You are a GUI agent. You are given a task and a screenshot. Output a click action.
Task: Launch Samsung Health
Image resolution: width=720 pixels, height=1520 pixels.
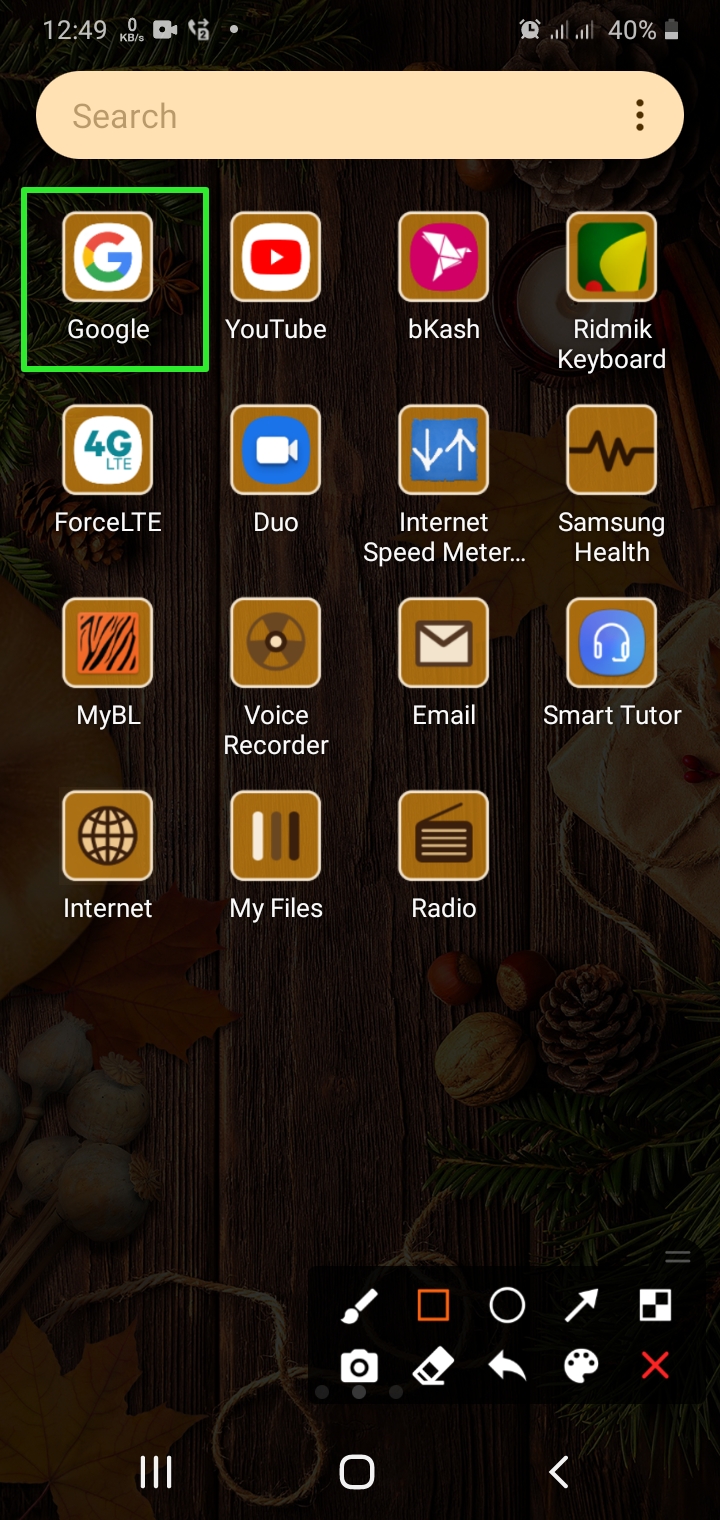pyautogui.click(x=612, y=450)
